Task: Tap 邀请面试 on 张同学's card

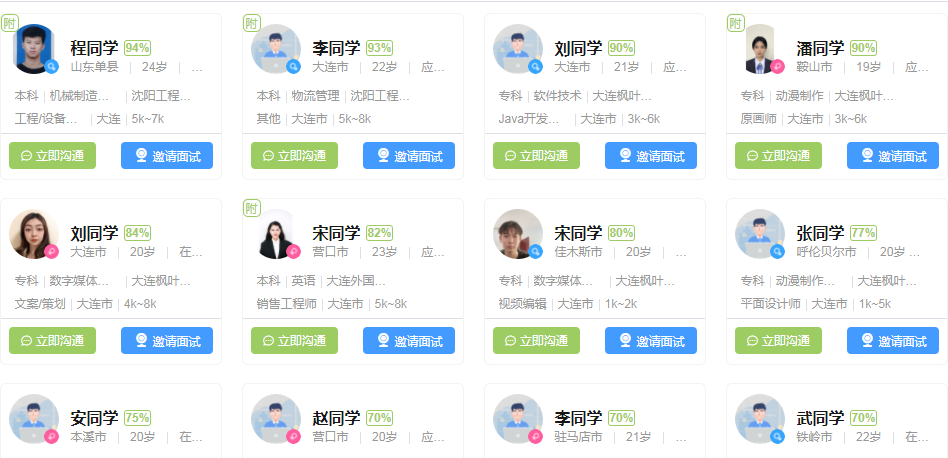Action: (893, 341)
